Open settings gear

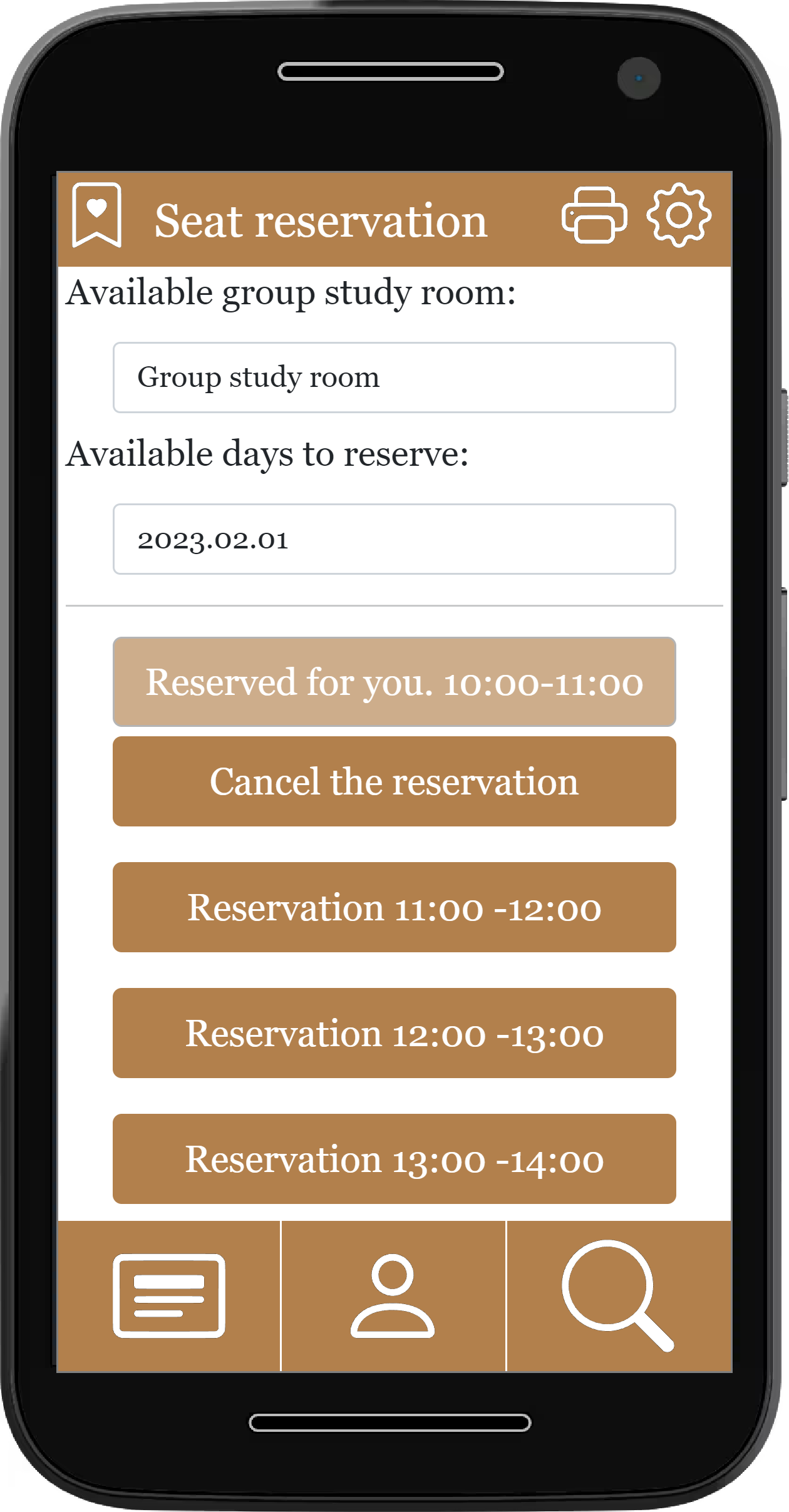pyautogui.click(x=679, y=215)
